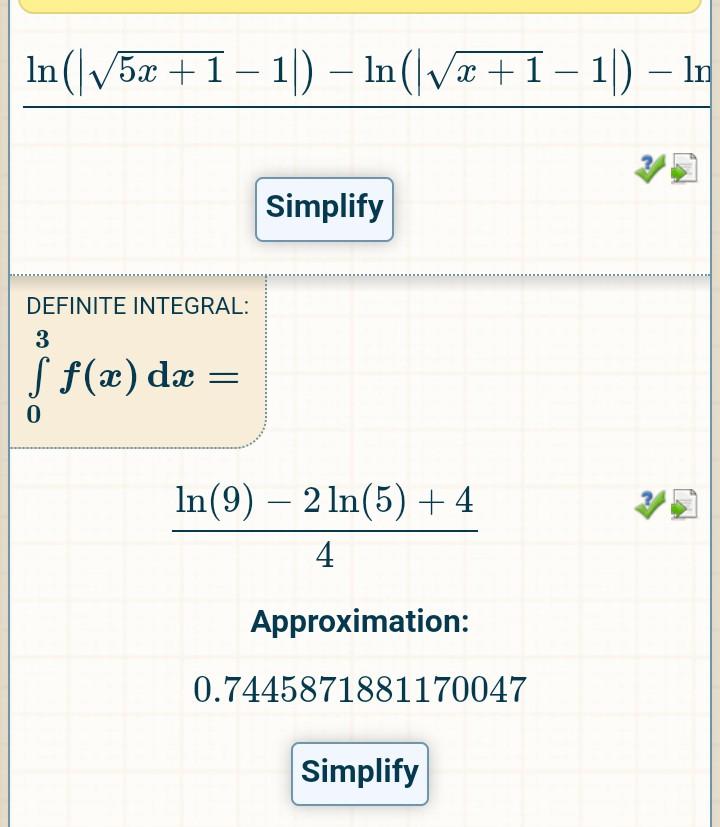Check your answer for the definite integral
Viewport: 720px width, 827px height.
[x=649, y=505]
